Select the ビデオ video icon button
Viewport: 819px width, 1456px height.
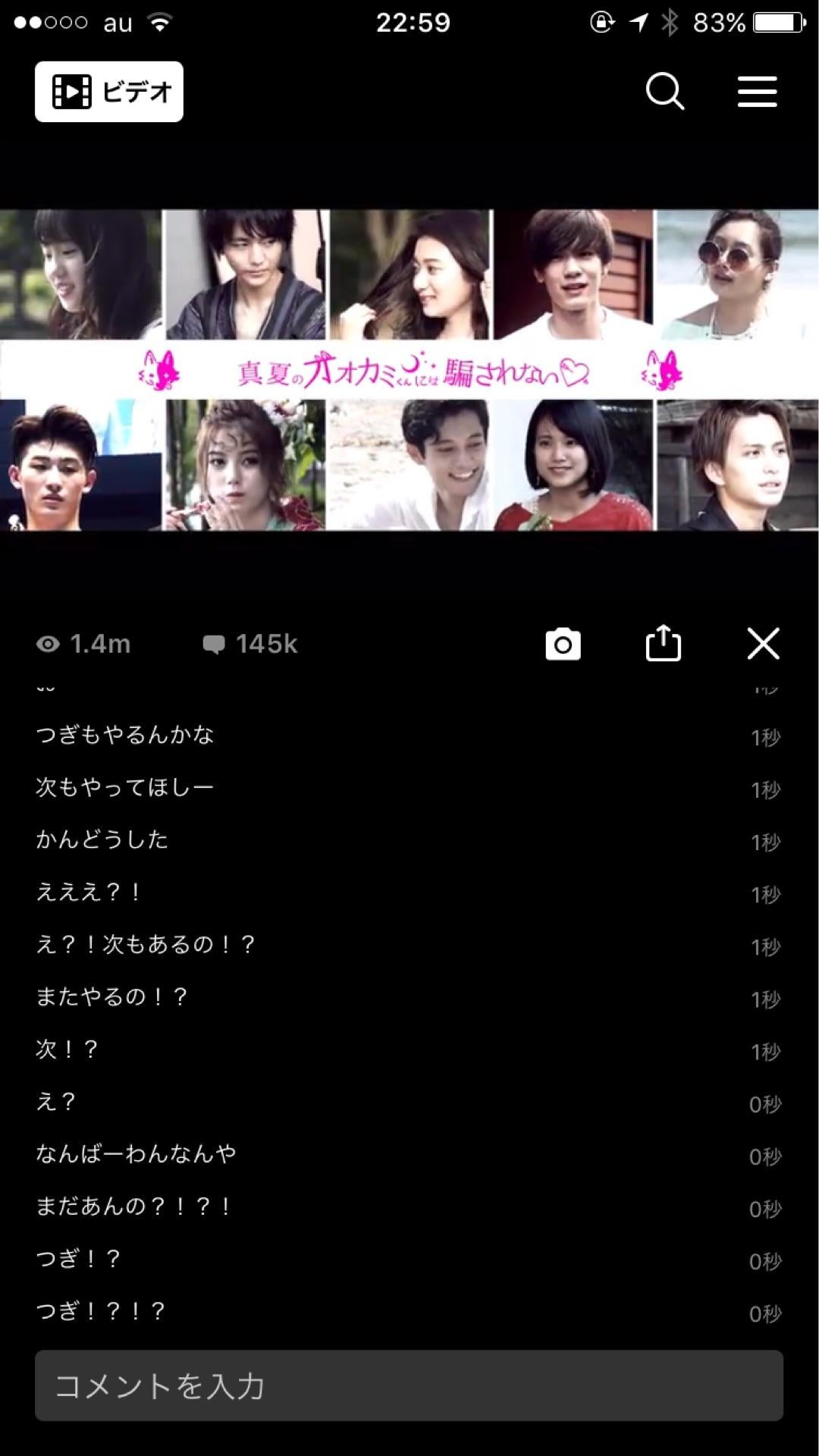point(108,91)
